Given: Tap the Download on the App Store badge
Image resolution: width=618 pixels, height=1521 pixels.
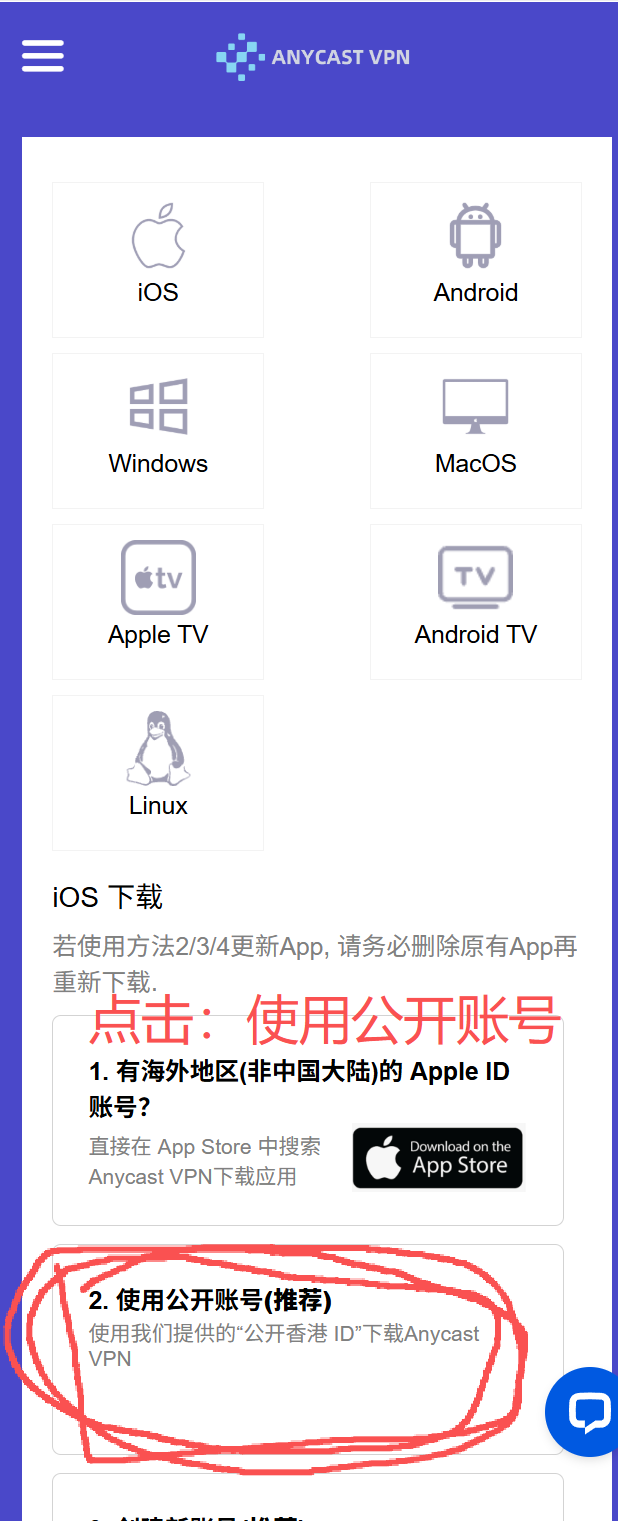Looking at the screenshot, I should point(437,1158).
